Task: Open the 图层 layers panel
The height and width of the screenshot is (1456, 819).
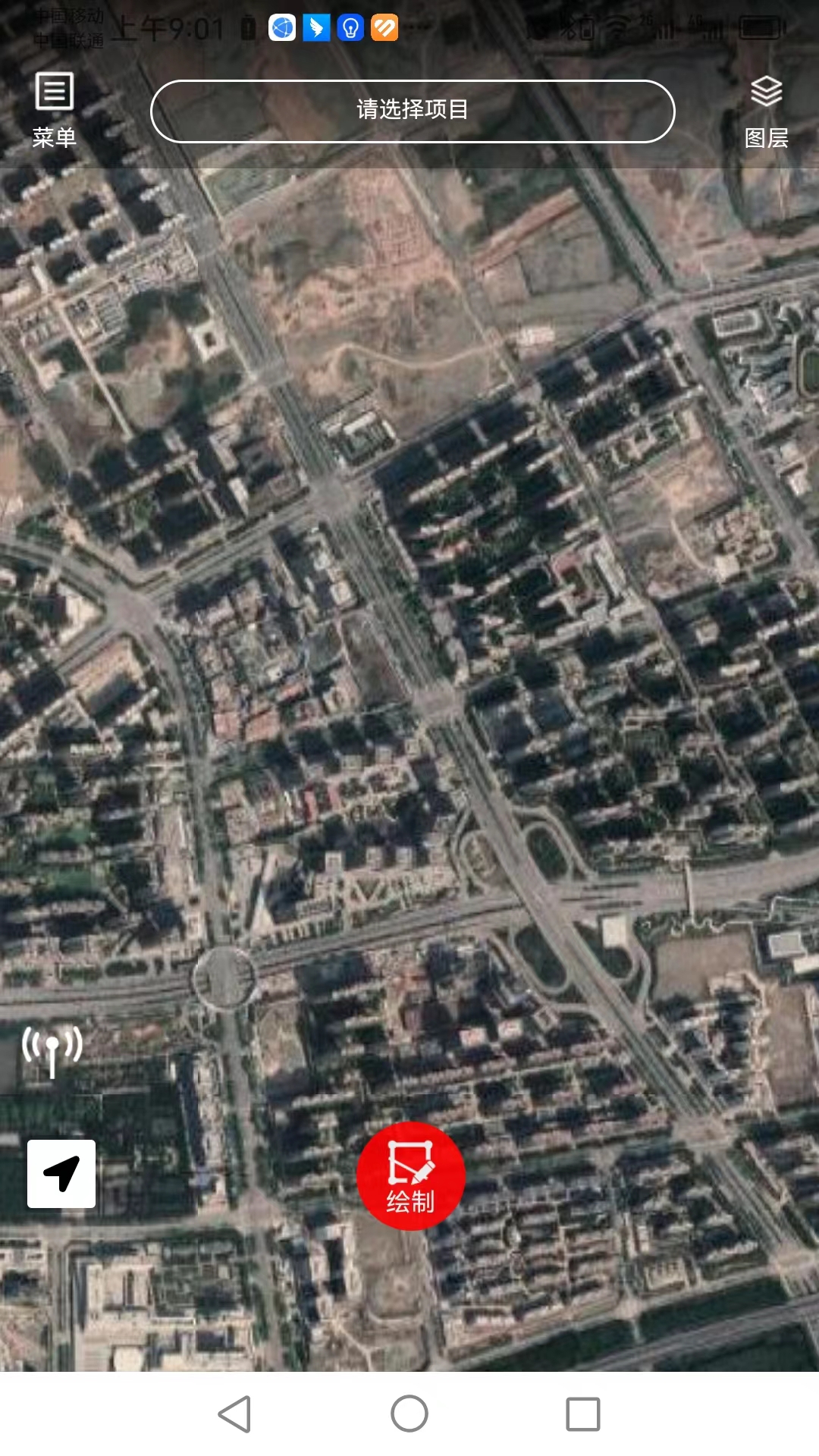Action: click(x=766, y=111)
